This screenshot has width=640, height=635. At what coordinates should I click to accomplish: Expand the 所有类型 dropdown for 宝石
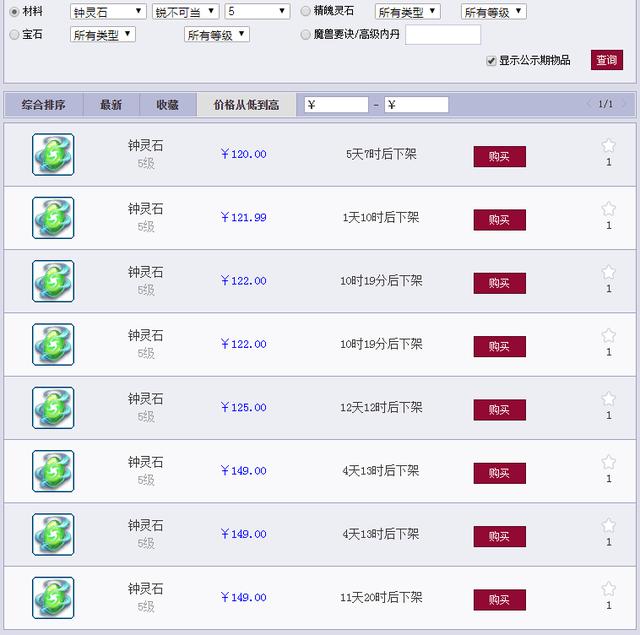click(102, 35)
